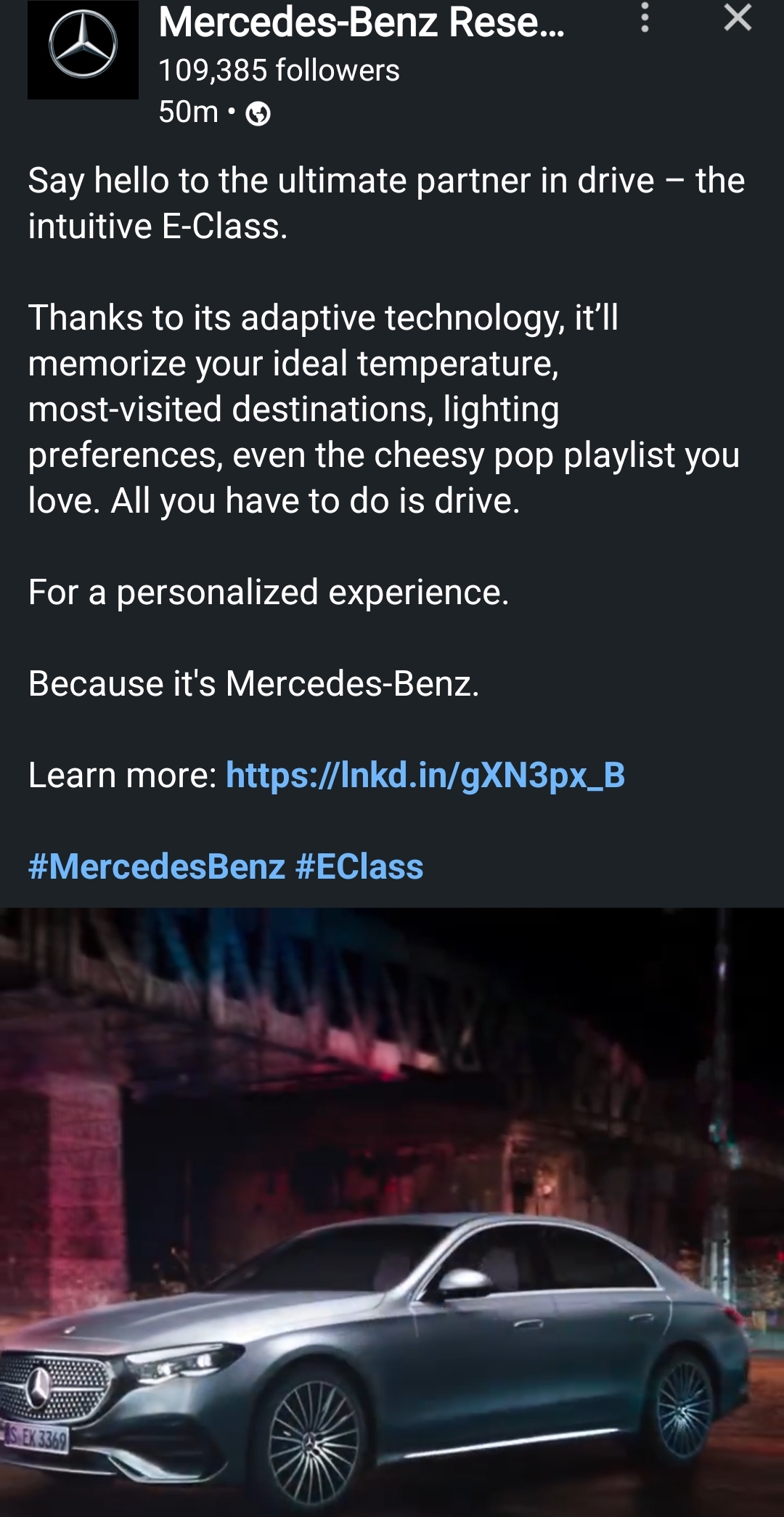Open the lnkd.in/gXN3px_B link
This screenshot has height=1517, width=784.
click(x=425, y=776)
